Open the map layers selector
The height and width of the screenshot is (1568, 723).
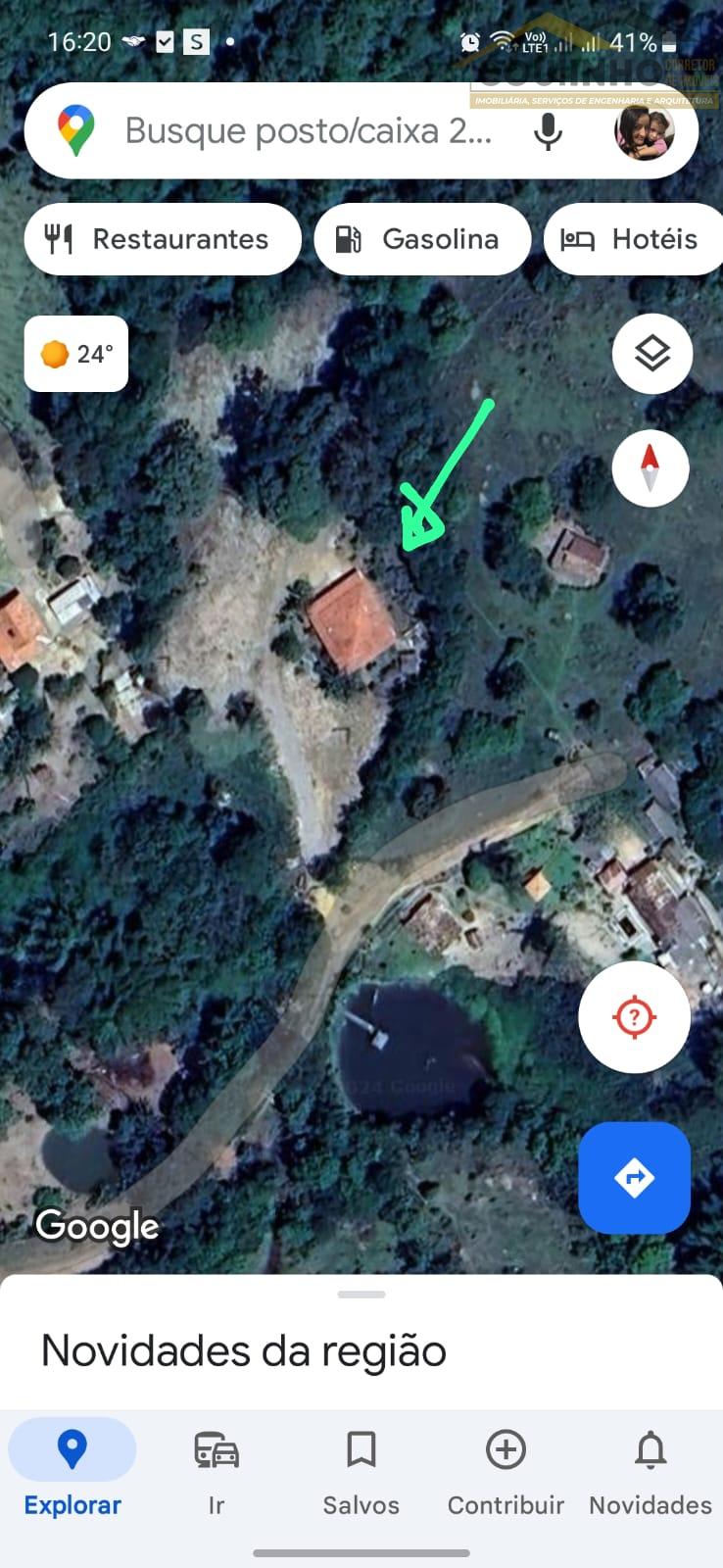pyautogui.click(x=651, y=354)
